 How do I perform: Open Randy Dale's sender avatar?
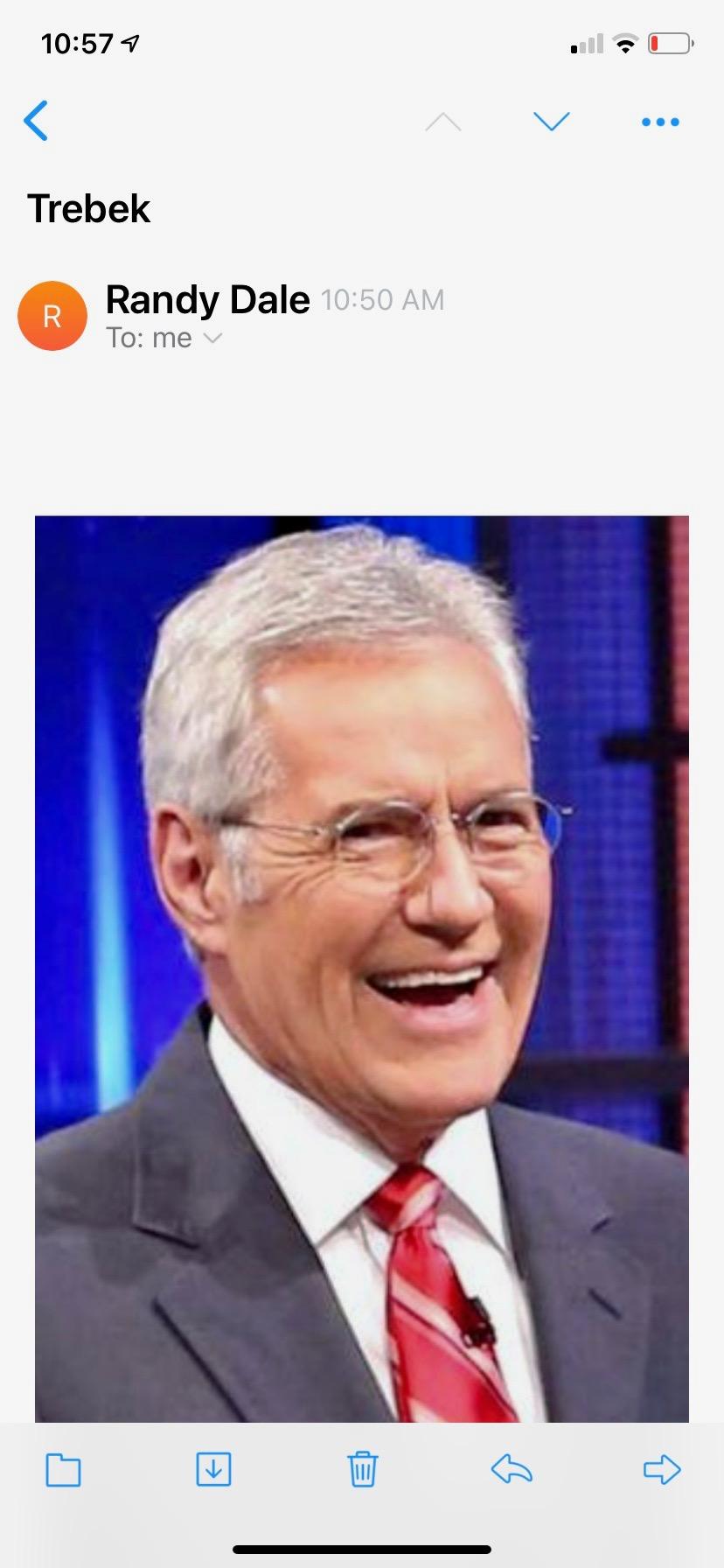[x=52, y=316]
